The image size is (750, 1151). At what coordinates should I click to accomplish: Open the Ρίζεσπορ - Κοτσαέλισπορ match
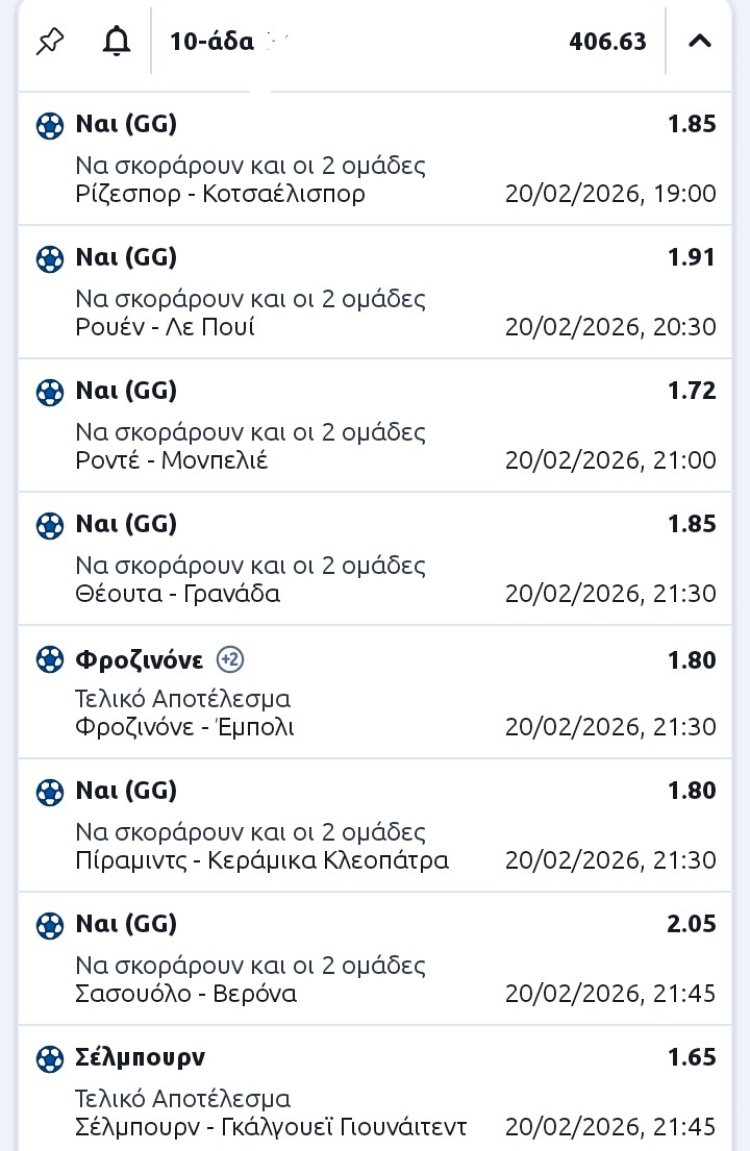[x=220, y=194]
